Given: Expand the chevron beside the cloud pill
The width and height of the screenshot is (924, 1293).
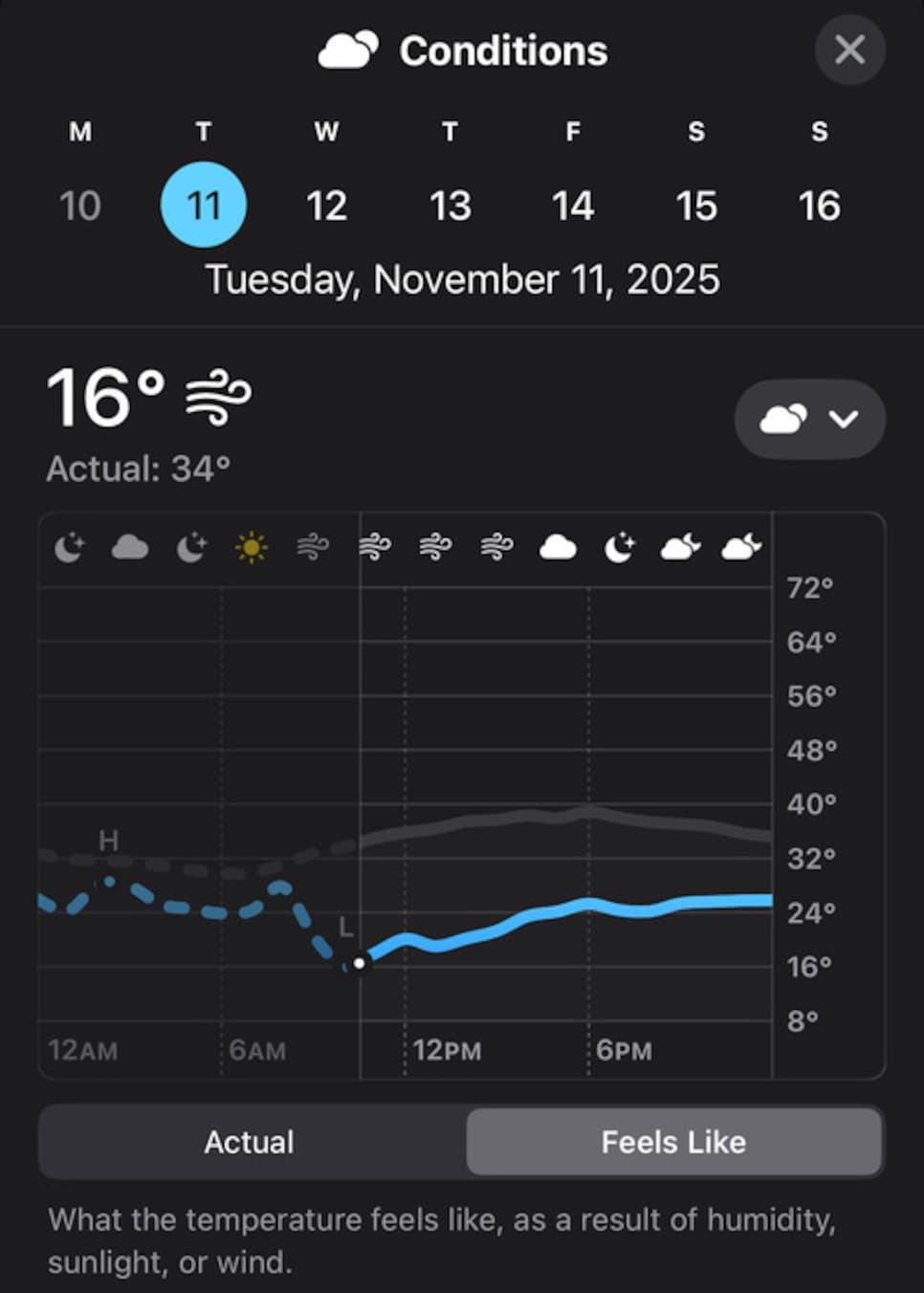Looking at the screenshot, I should pyautogui.click(x=843, y=419).
